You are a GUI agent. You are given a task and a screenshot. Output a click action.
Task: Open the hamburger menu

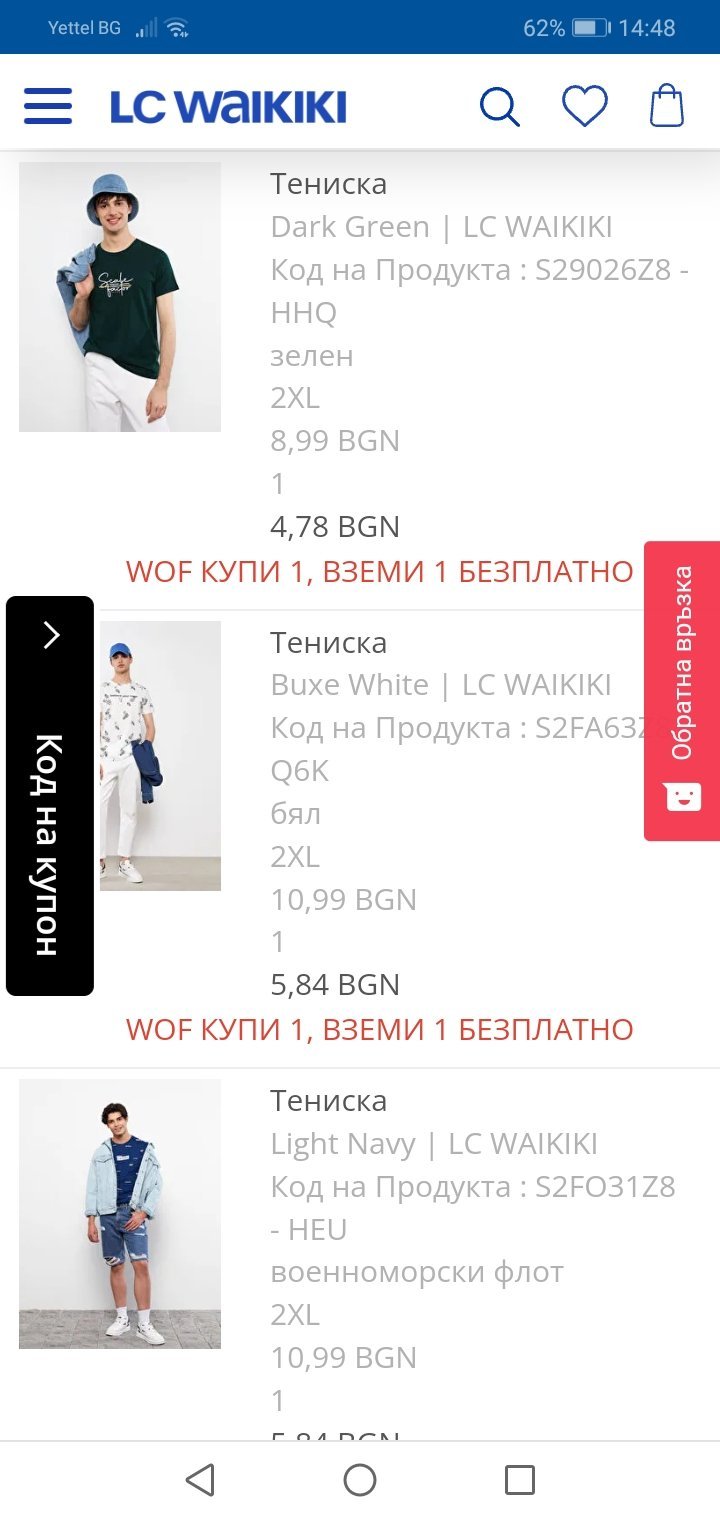coord(48,106)
